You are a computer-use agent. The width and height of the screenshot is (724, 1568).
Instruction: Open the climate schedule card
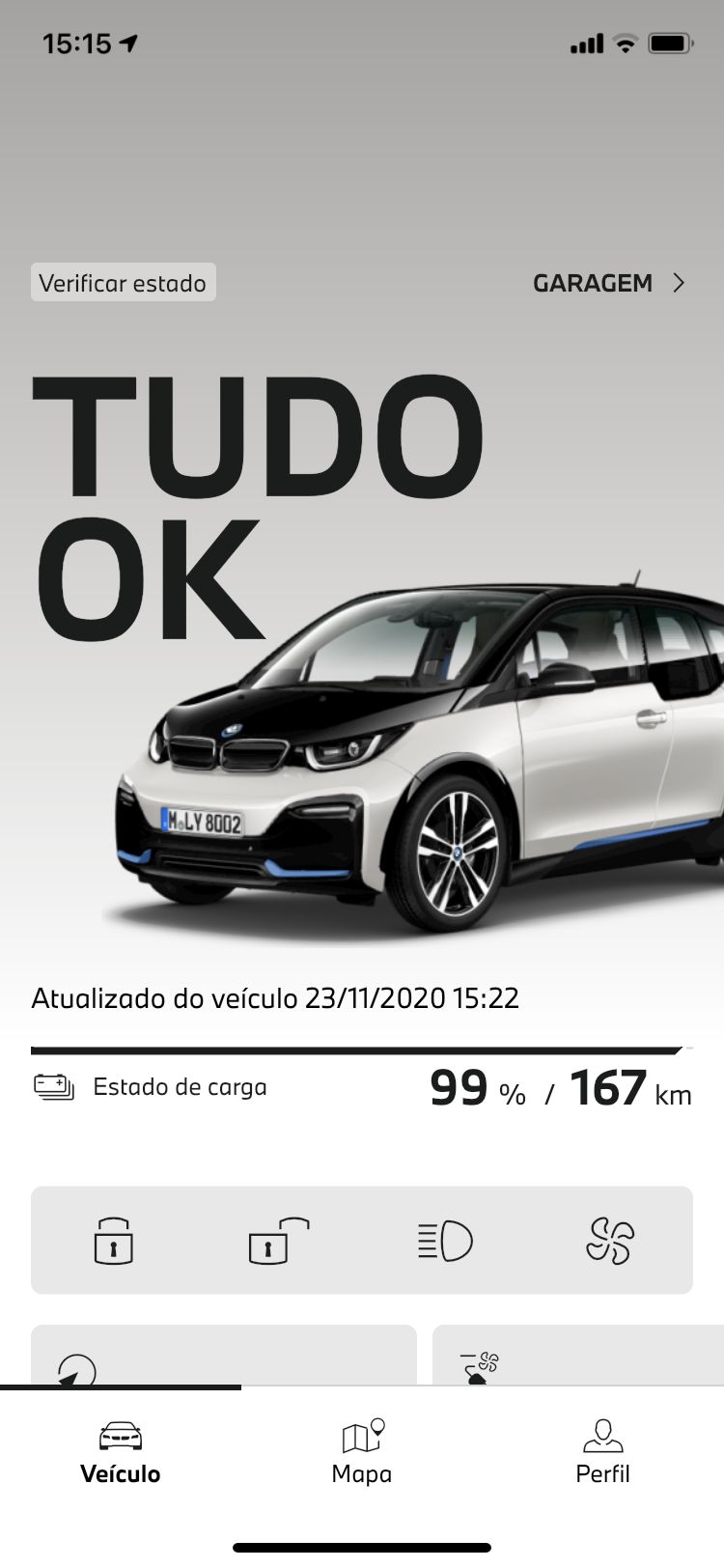[x=578, y=1356]
